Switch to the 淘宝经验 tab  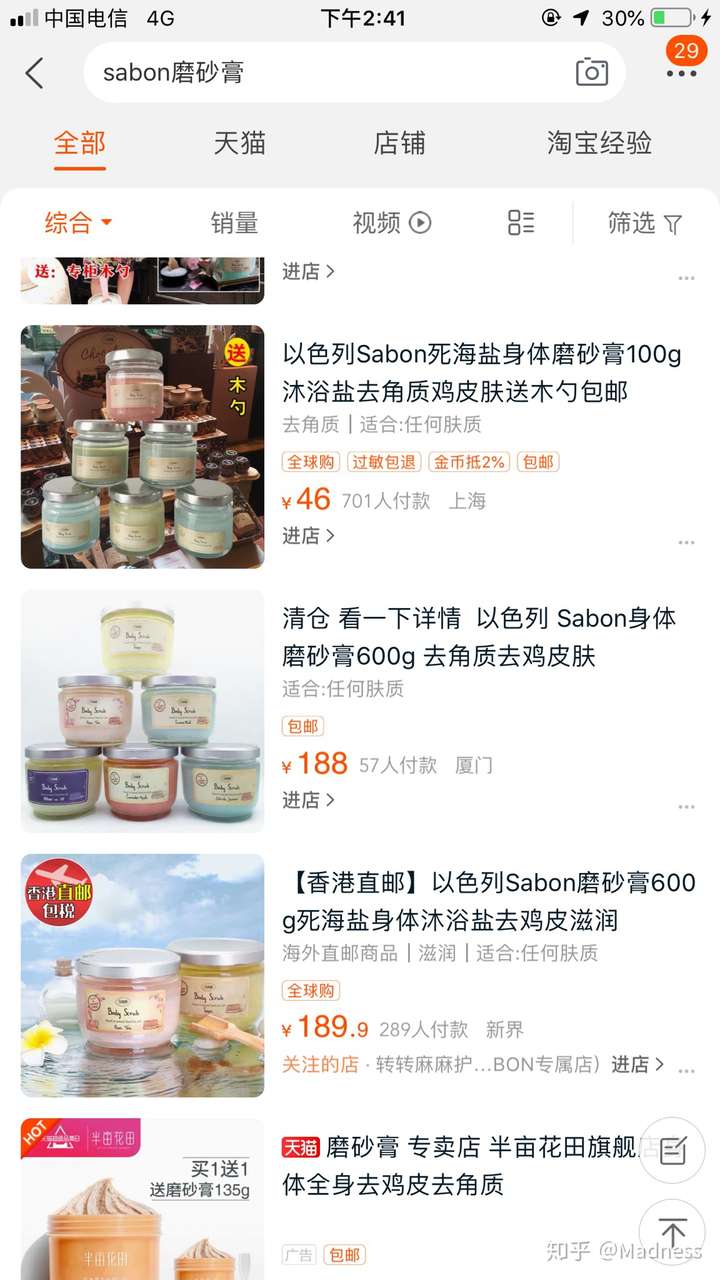point(599,143)
